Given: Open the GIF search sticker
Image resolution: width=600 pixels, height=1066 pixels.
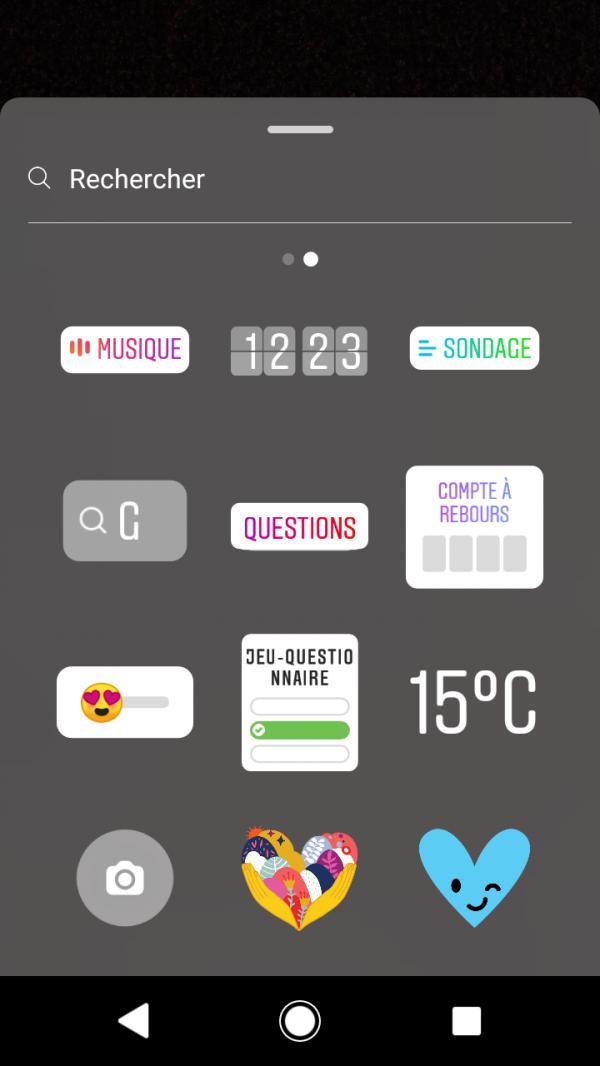Looking at the screenshot, I should [125, 520].
